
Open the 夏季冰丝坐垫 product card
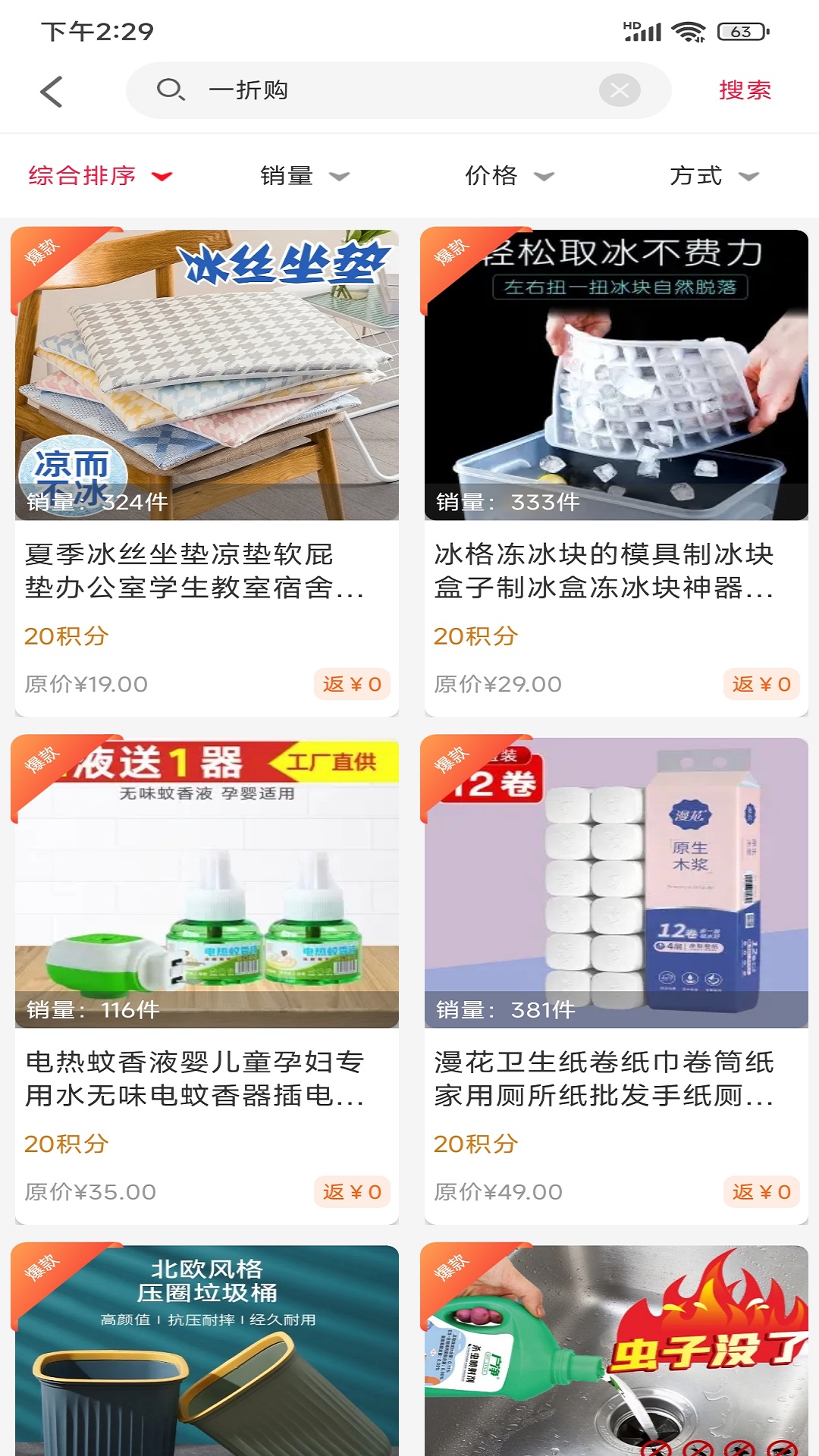point(206,470)
